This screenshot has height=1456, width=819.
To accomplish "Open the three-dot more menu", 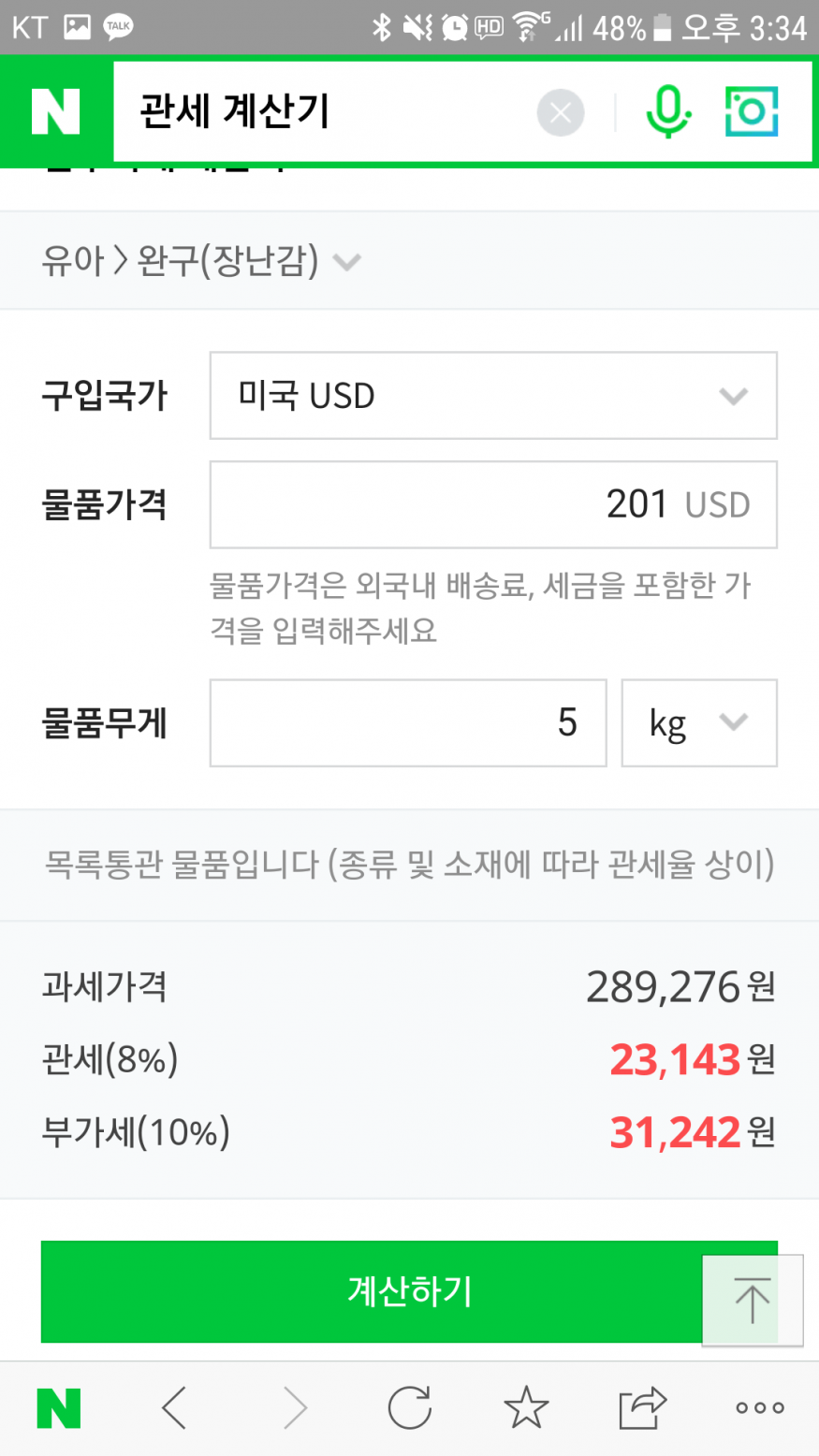I will [x=760, y=1407].
